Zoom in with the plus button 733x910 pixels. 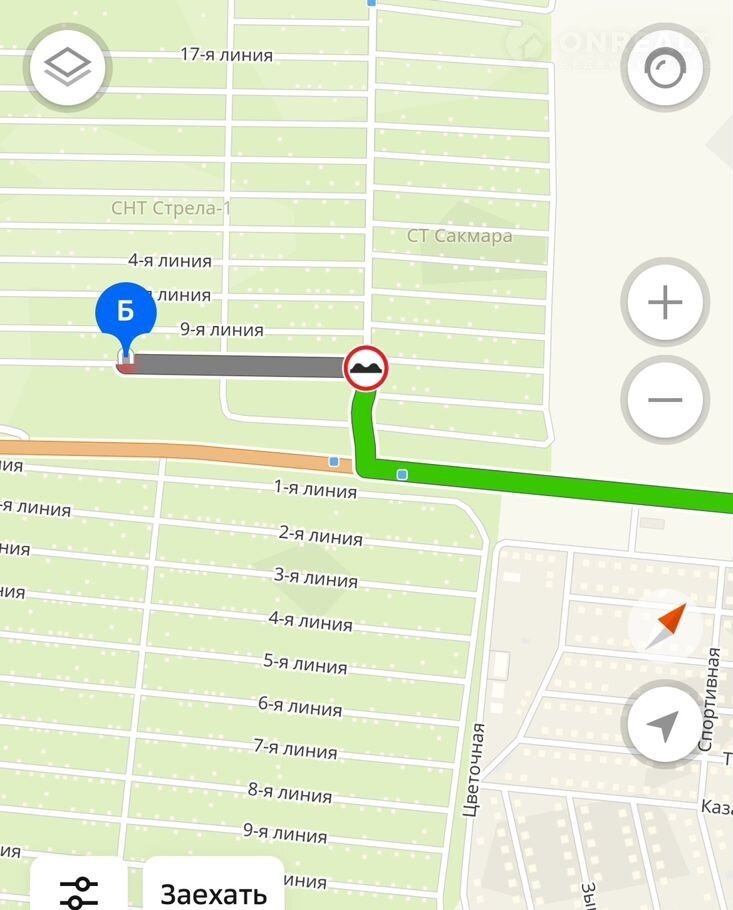pos(665,303)
